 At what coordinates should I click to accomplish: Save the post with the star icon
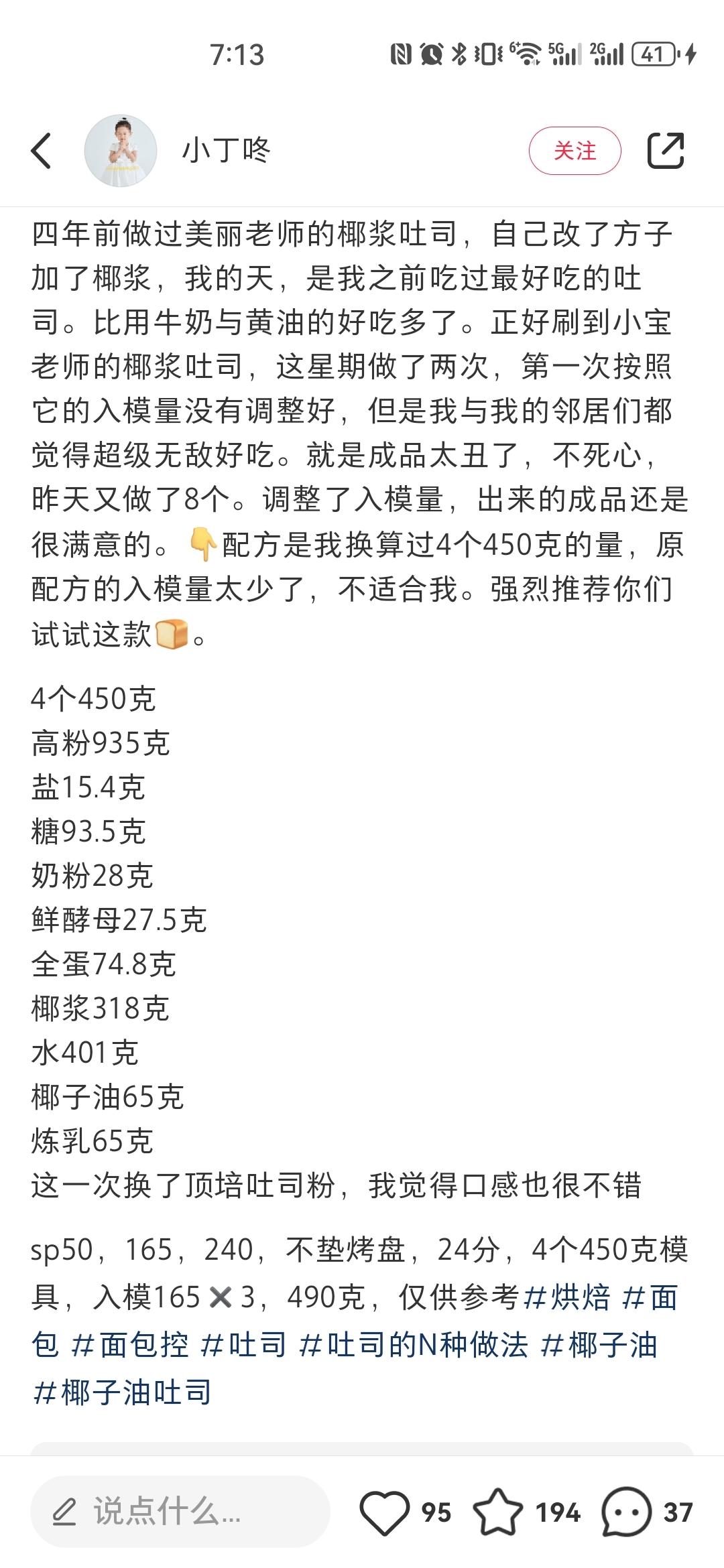tap(497, 1512)
